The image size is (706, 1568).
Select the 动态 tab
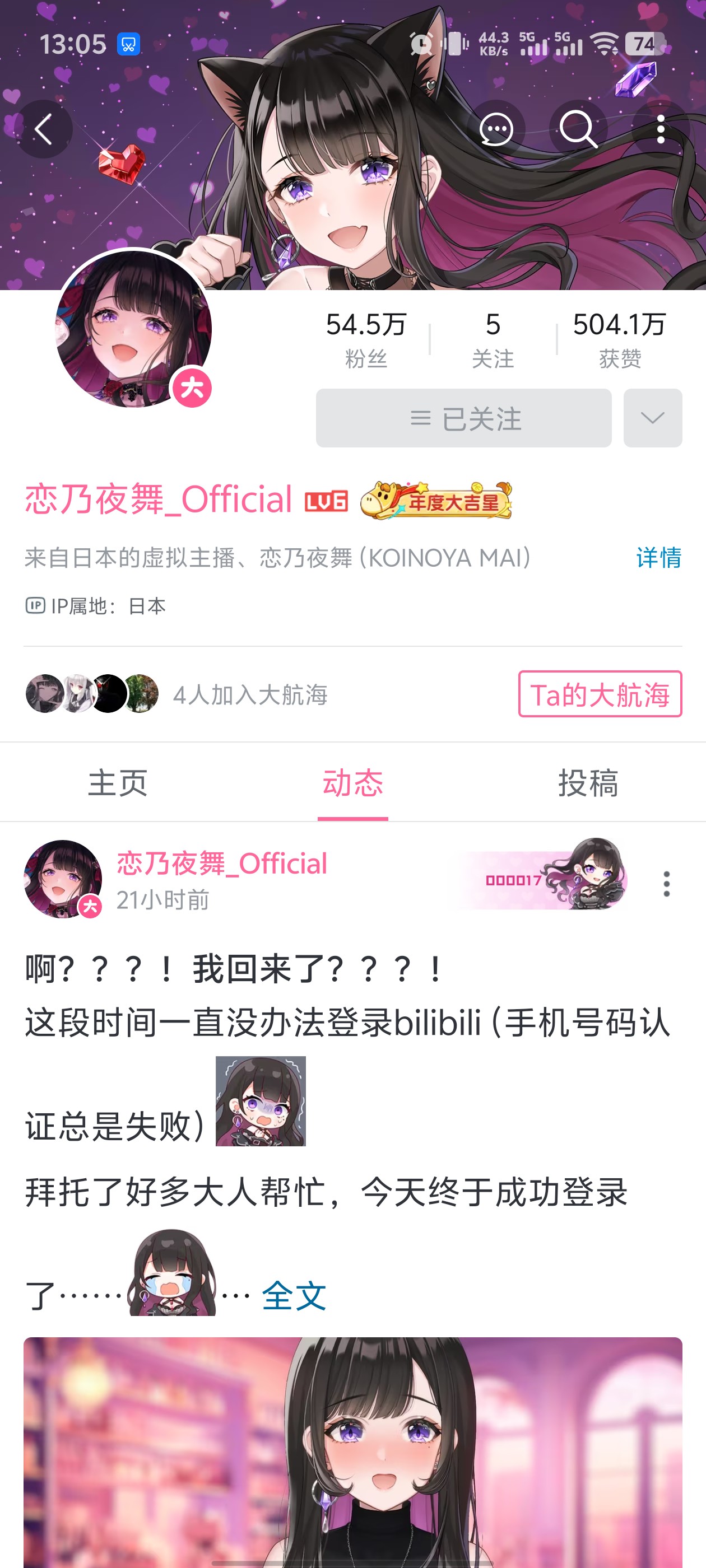(352, 783)
